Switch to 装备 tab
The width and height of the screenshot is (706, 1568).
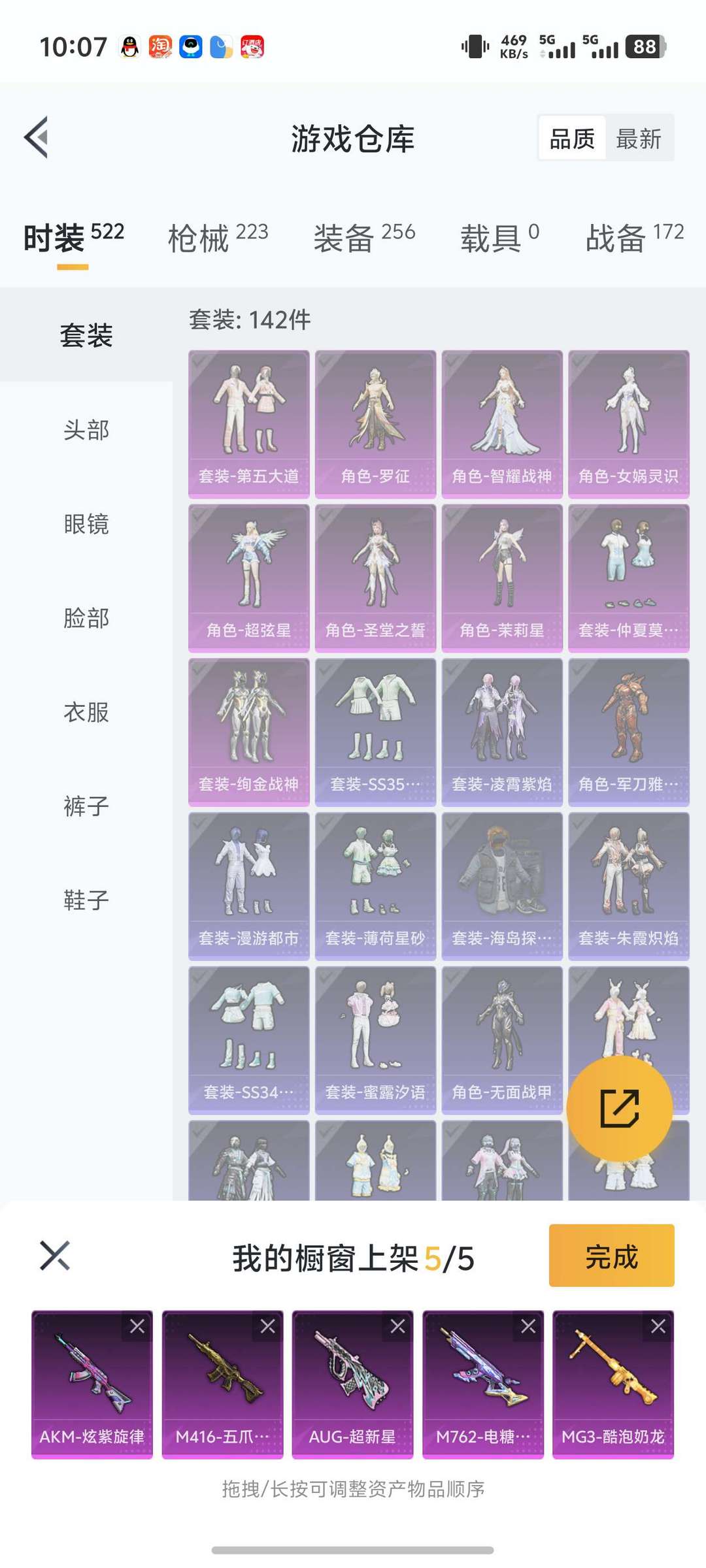(364, 237)
